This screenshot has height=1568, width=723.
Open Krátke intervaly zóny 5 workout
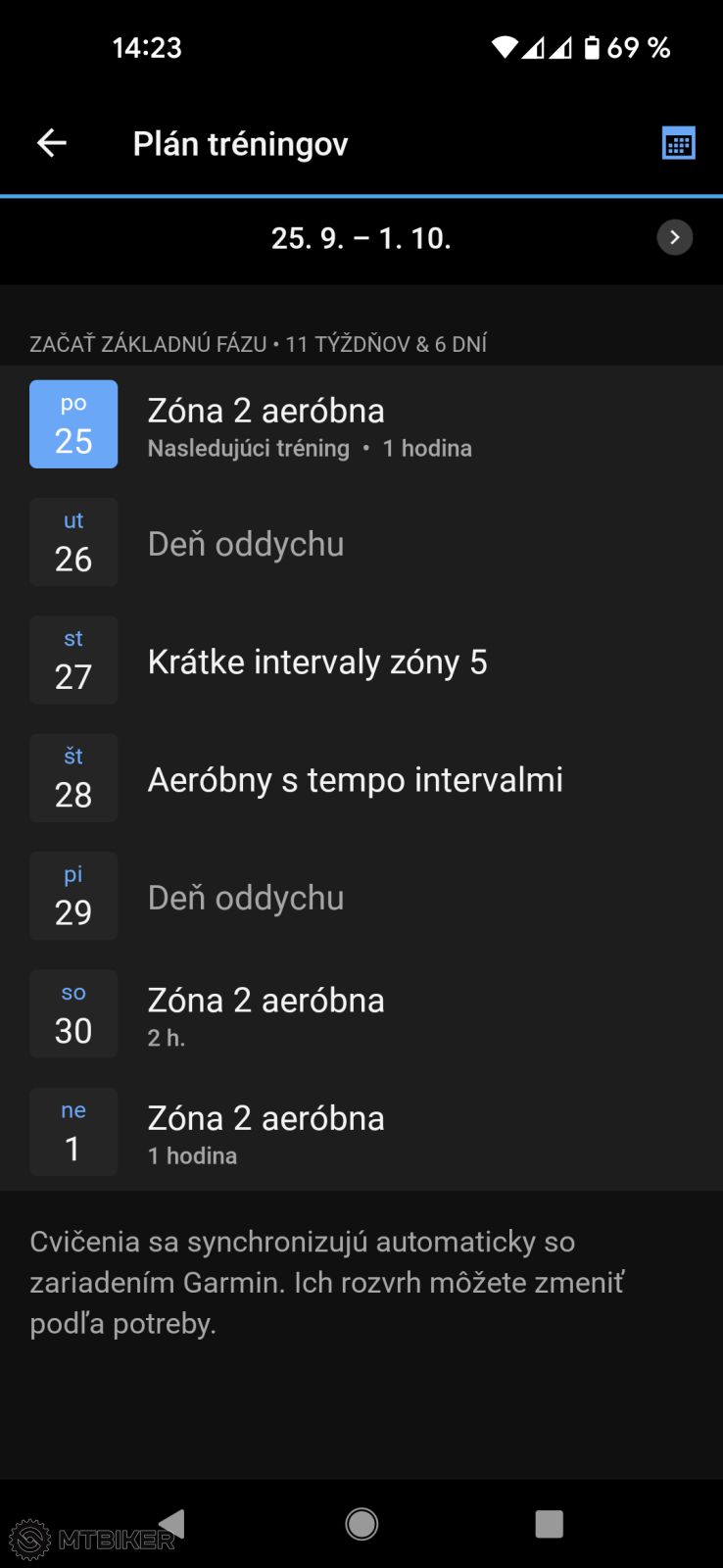361,661
